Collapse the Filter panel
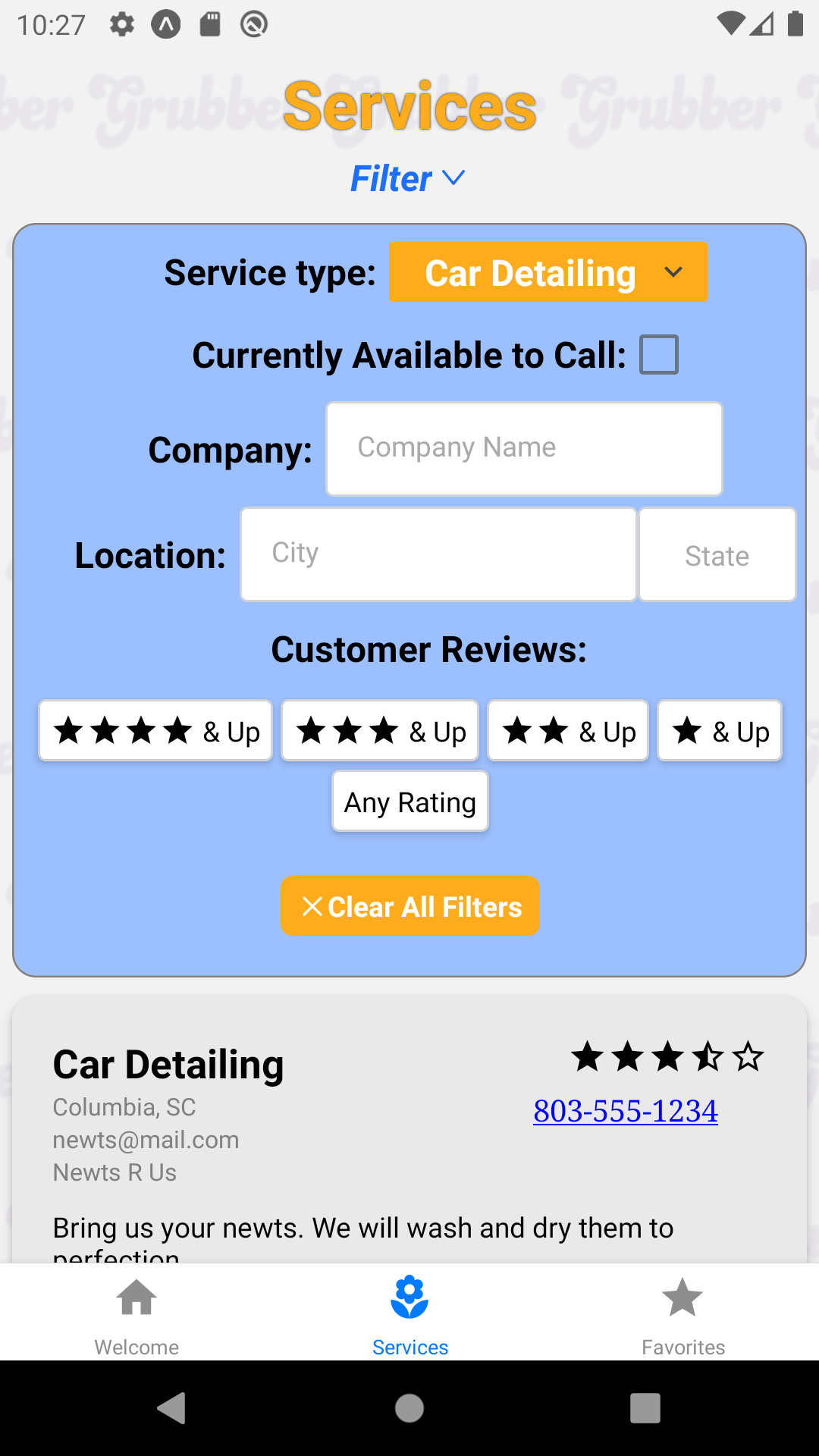 (408, 179)
